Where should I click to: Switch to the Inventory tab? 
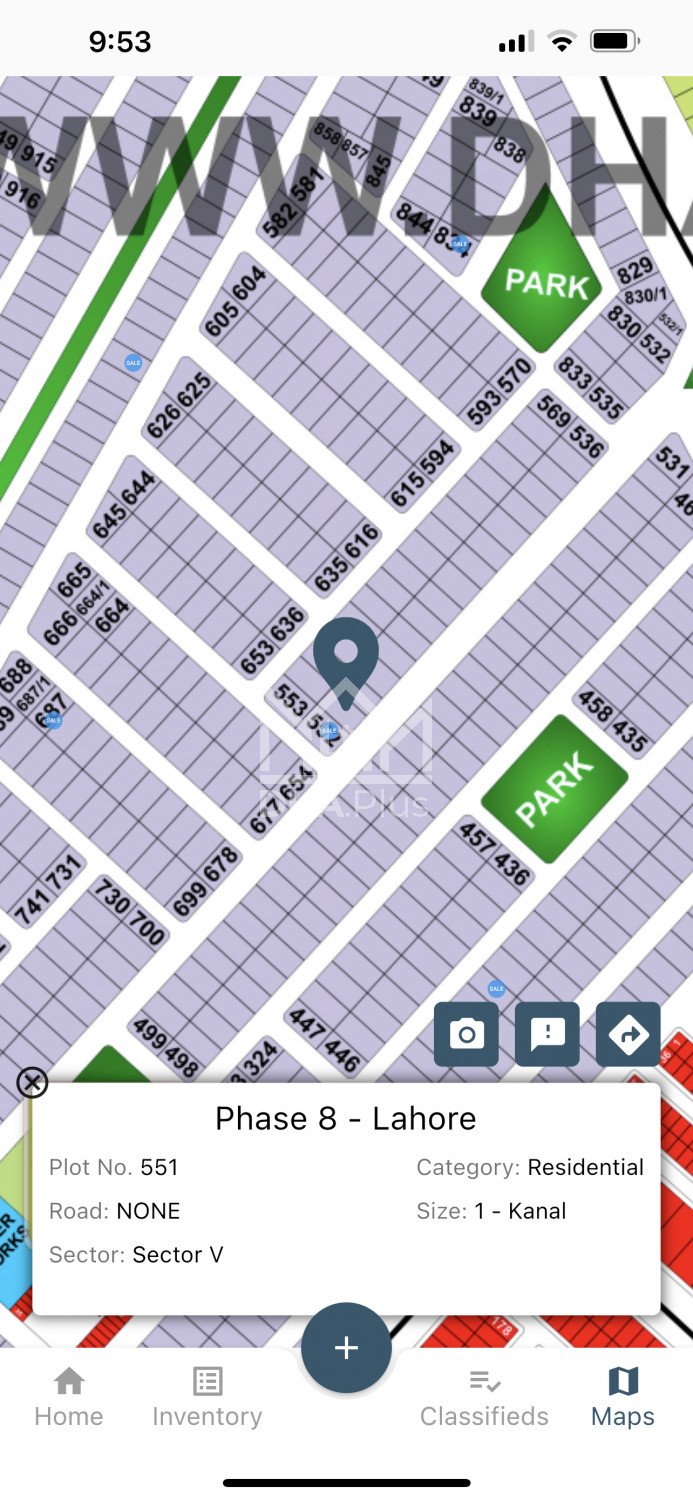click(207, 1398)
